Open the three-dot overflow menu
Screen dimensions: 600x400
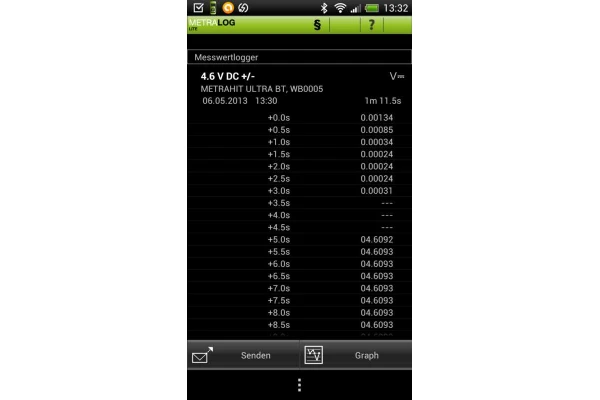tap(299, 385)
